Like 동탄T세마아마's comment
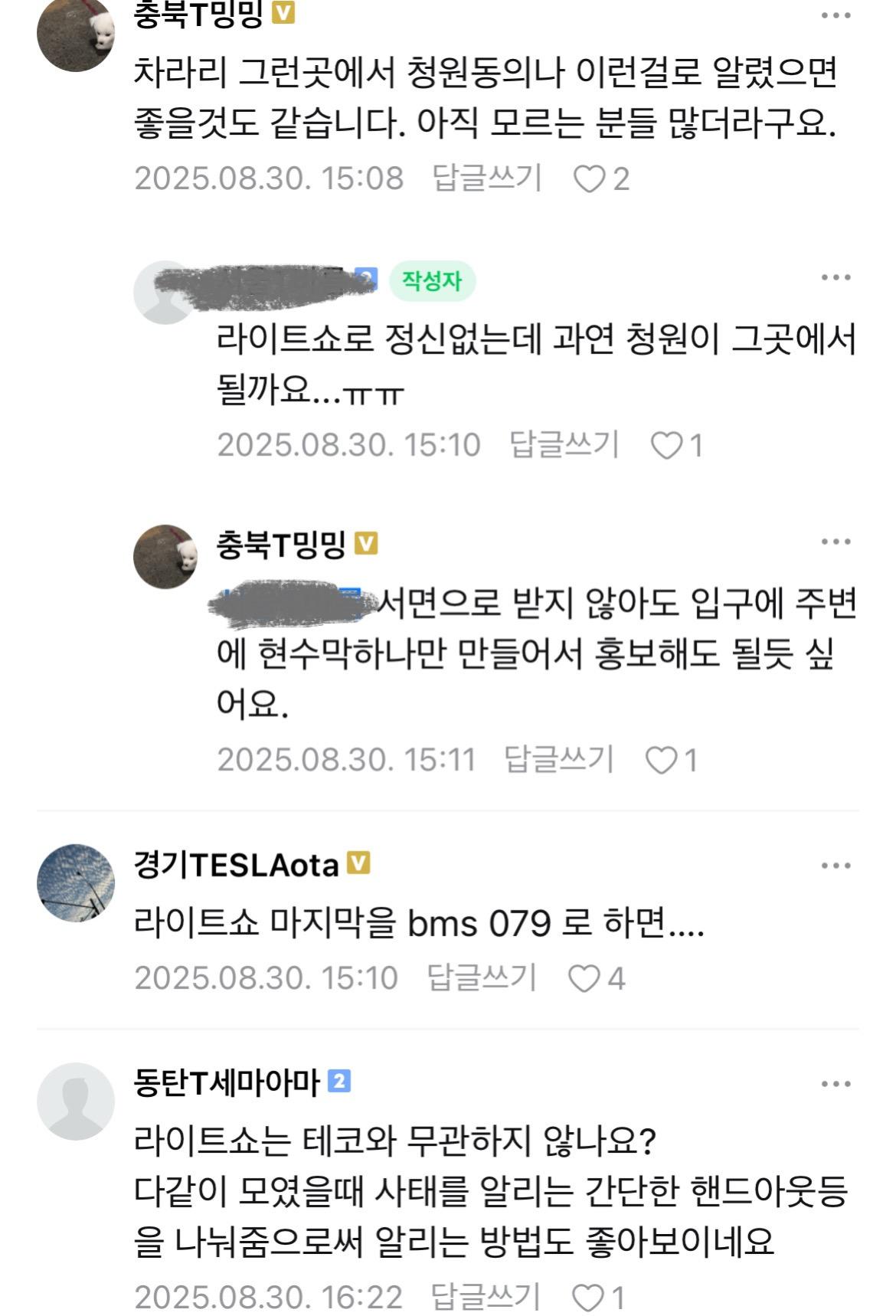The image size is (896, 1316). click(x=588, y=1298)
